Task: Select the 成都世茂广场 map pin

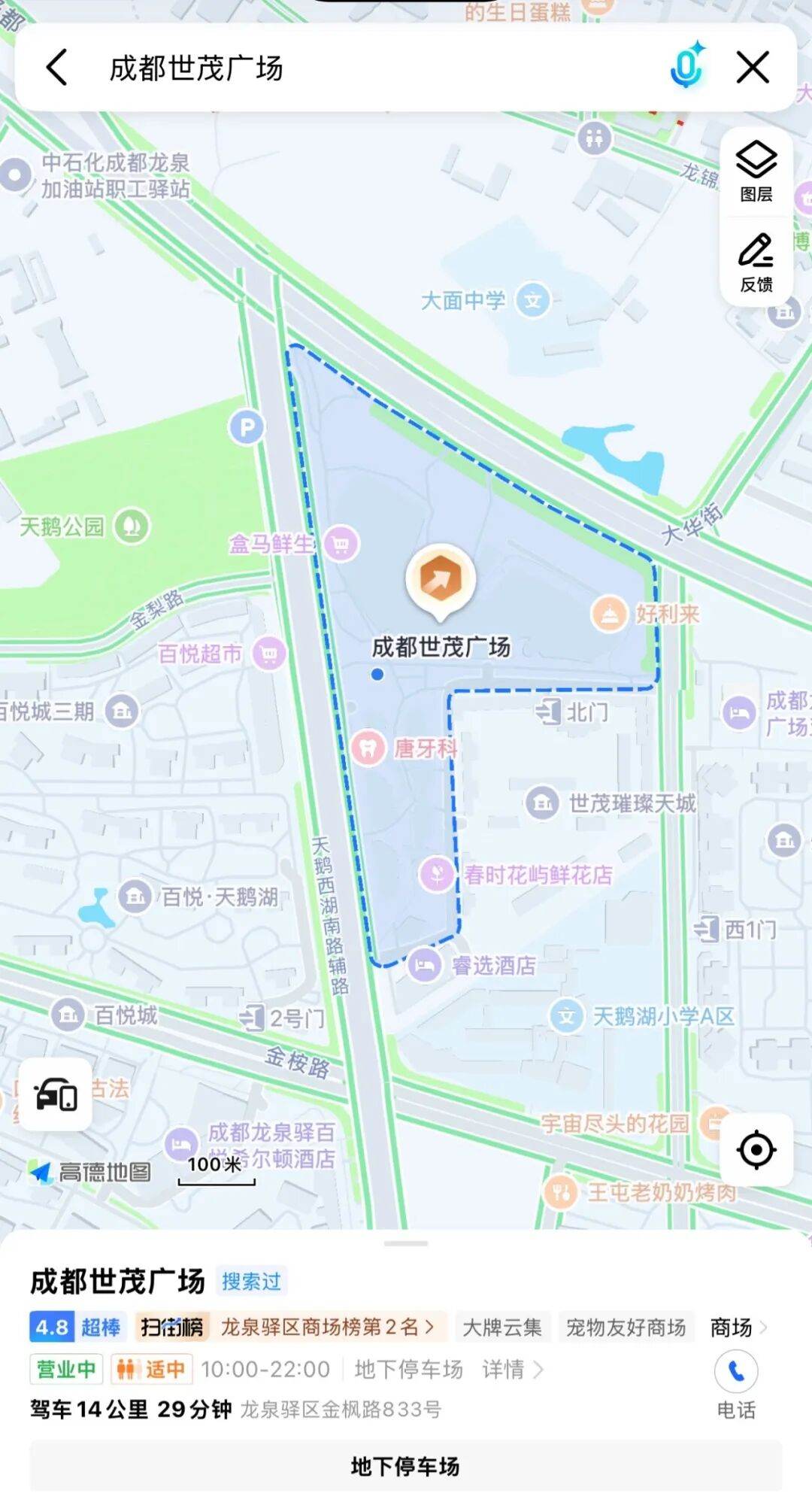Action: pos(440,581)
